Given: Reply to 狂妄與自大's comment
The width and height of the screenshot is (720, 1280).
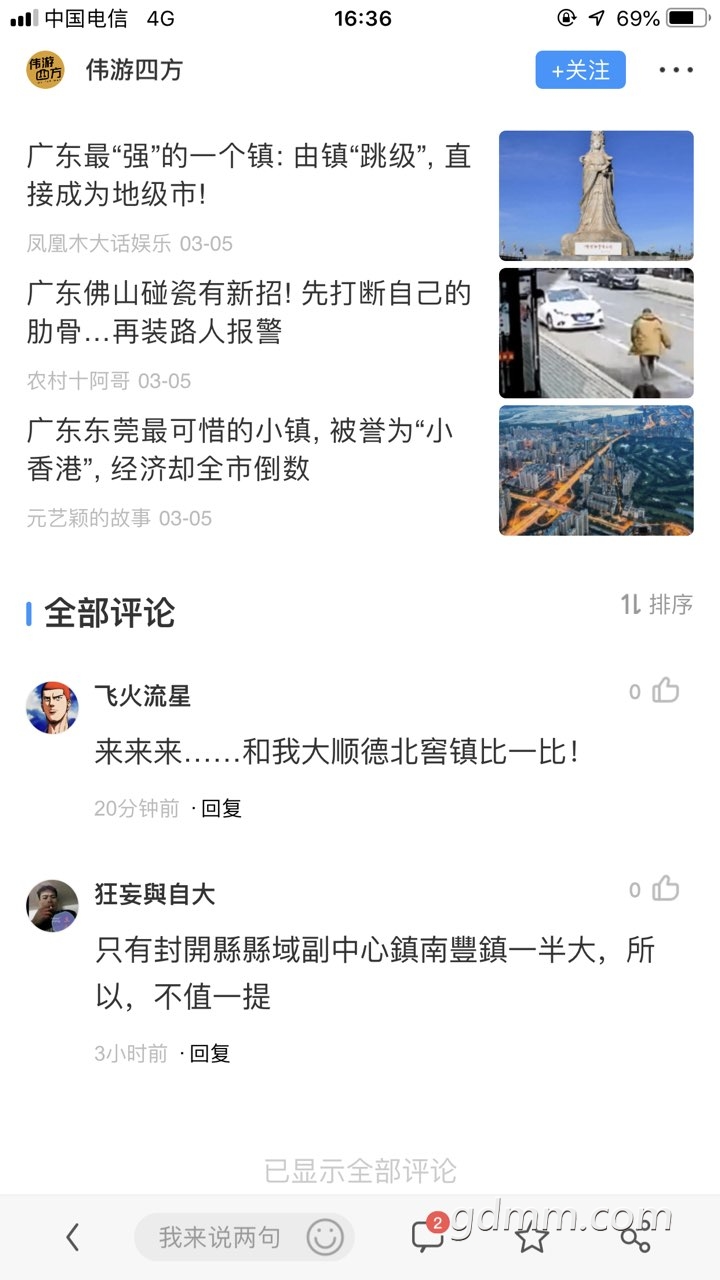Looking at the screenshot, I should click(x=209, y=1053).
